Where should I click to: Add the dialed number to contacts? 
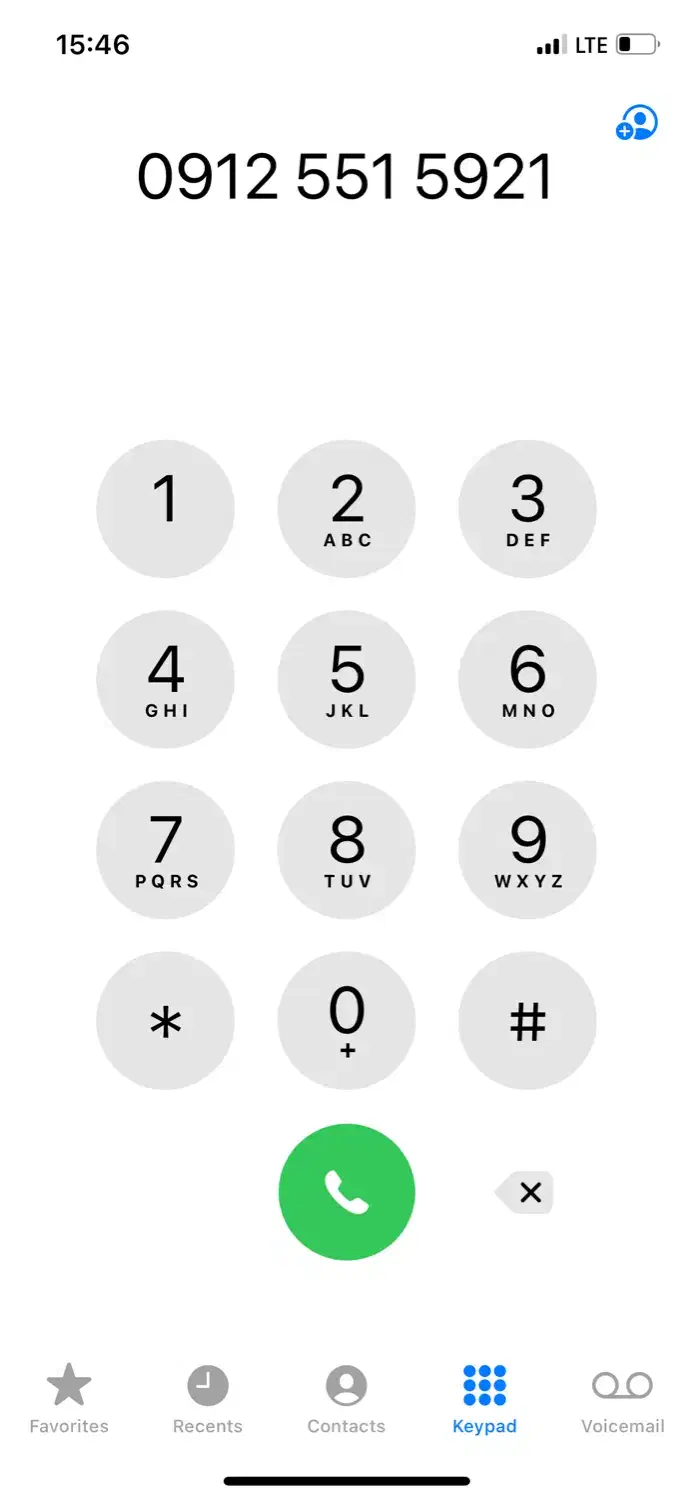coord(637,124)
